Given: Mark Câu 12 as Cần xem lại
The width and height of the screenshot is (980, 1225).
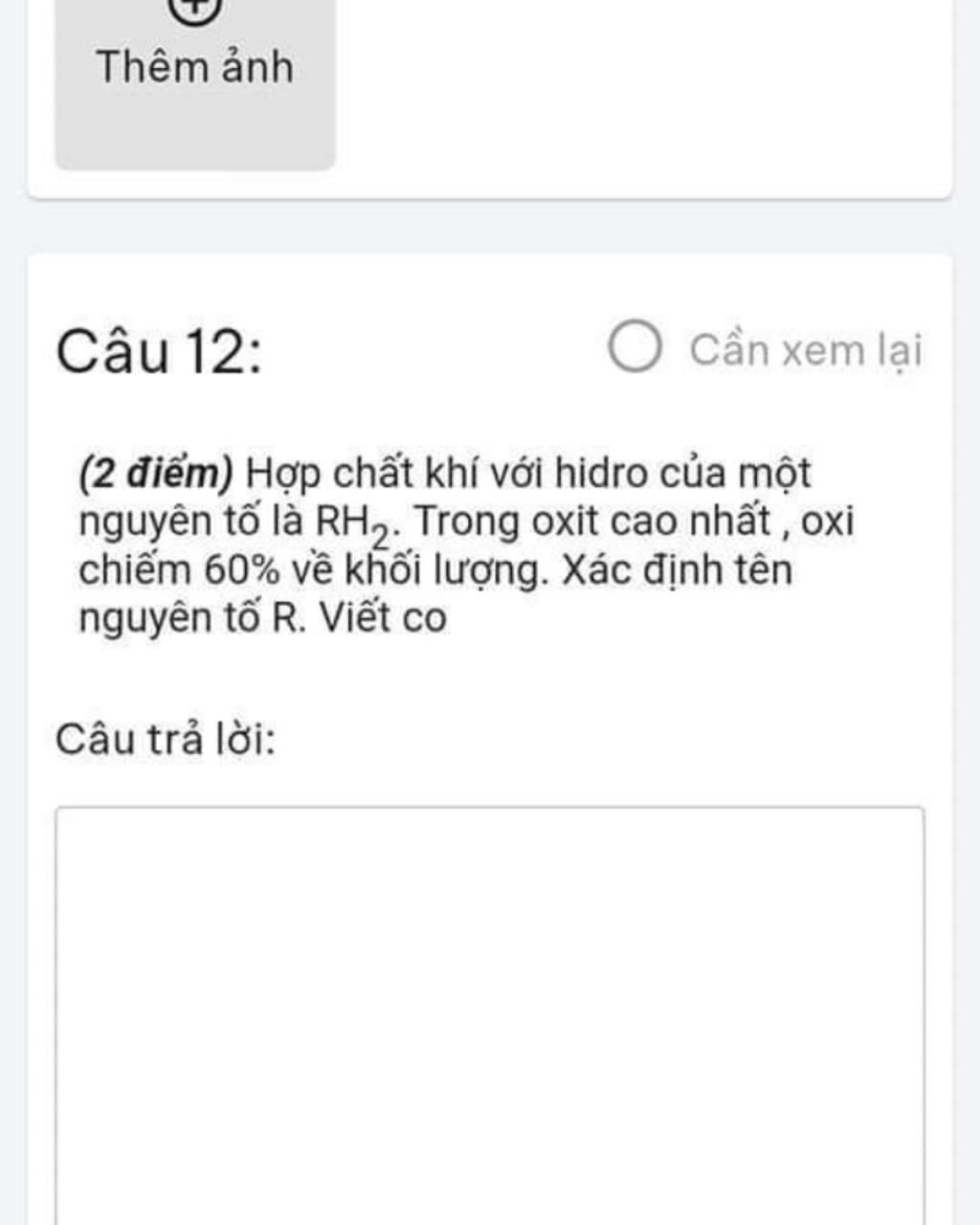Looking at the screenshot, I should coord(635,346).
